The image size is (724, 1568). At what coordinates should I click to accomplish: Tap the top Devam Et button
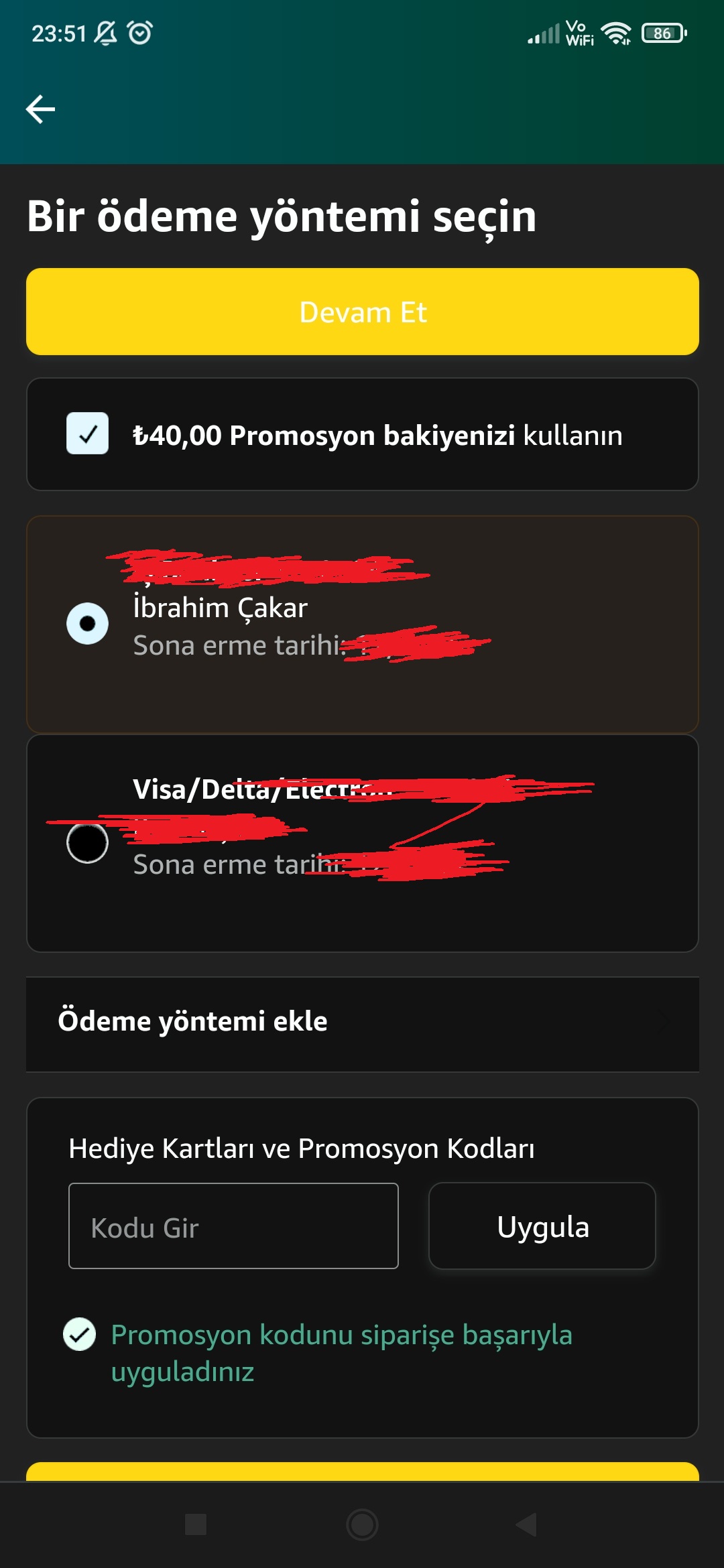[362, 312]
